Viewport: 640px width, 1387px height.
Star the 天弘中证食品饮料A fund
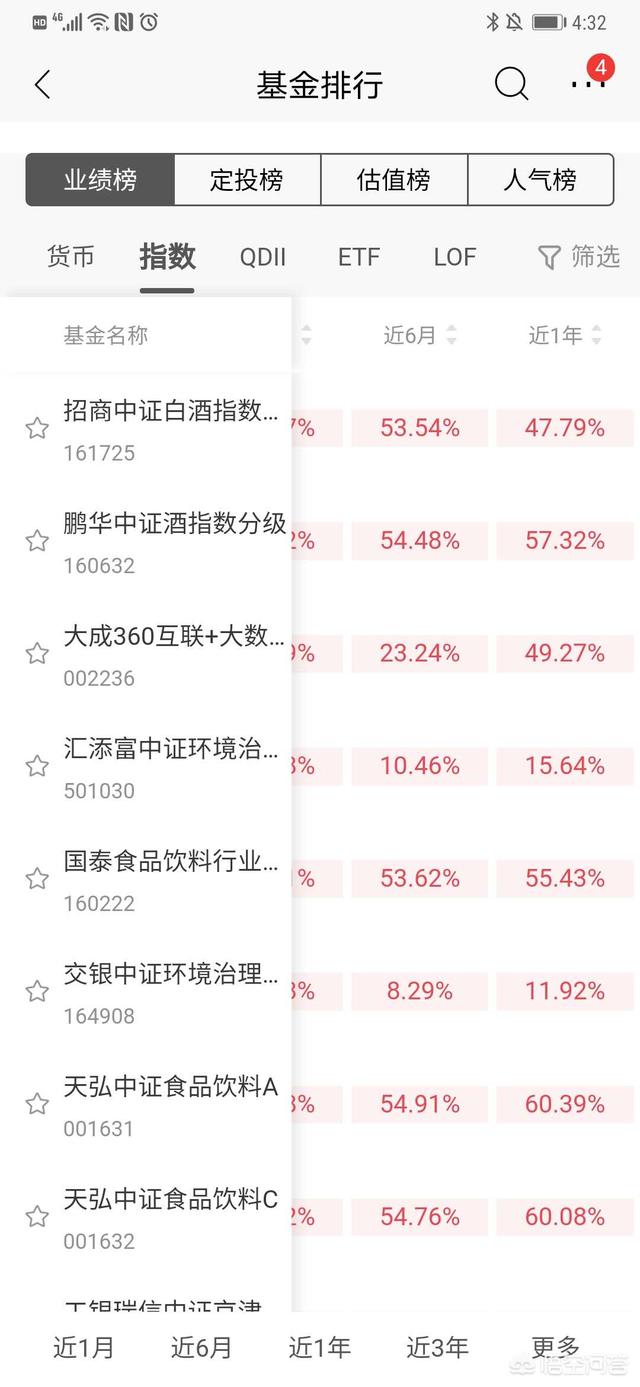click(37, 1104)
